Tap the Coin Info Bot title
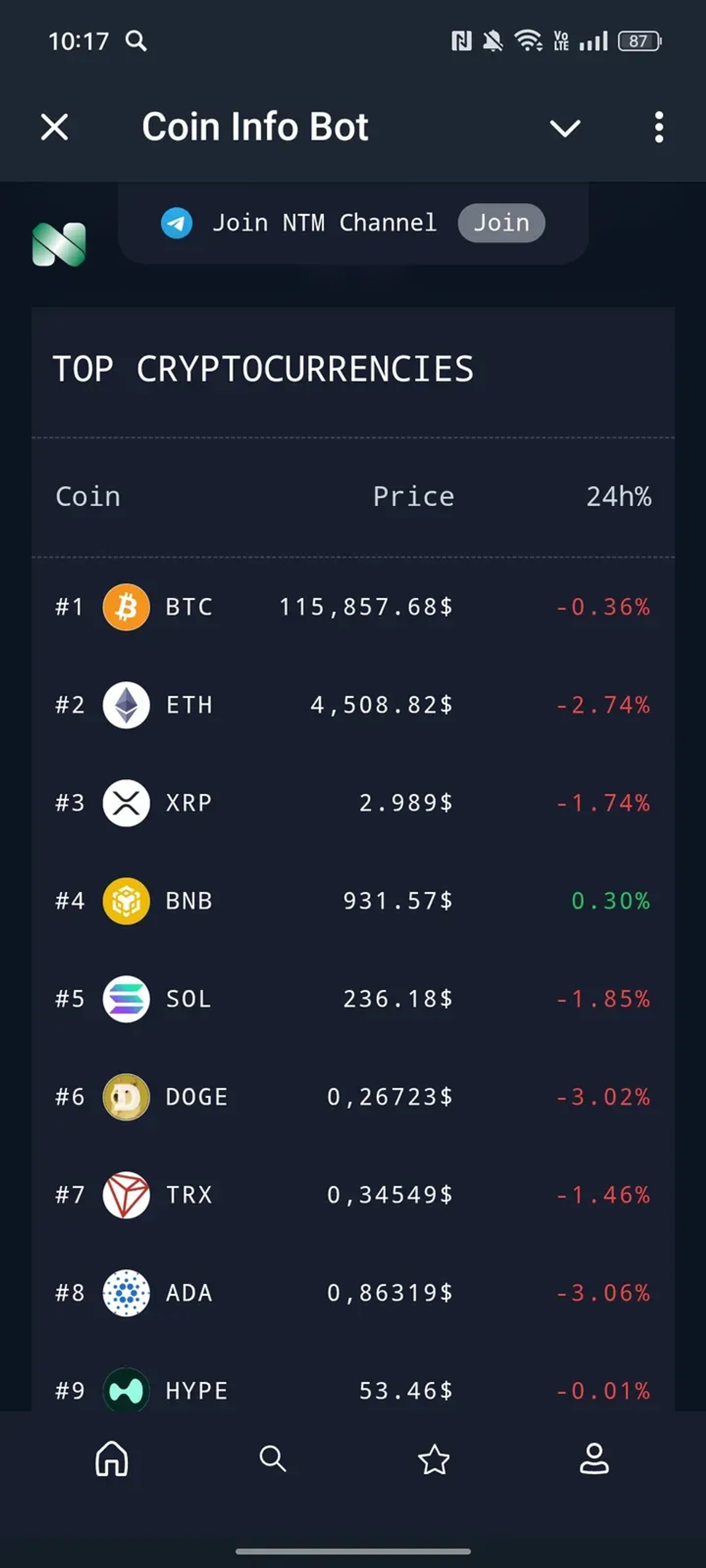Viewport: 706px width, 1568px height. pos(255,127)
